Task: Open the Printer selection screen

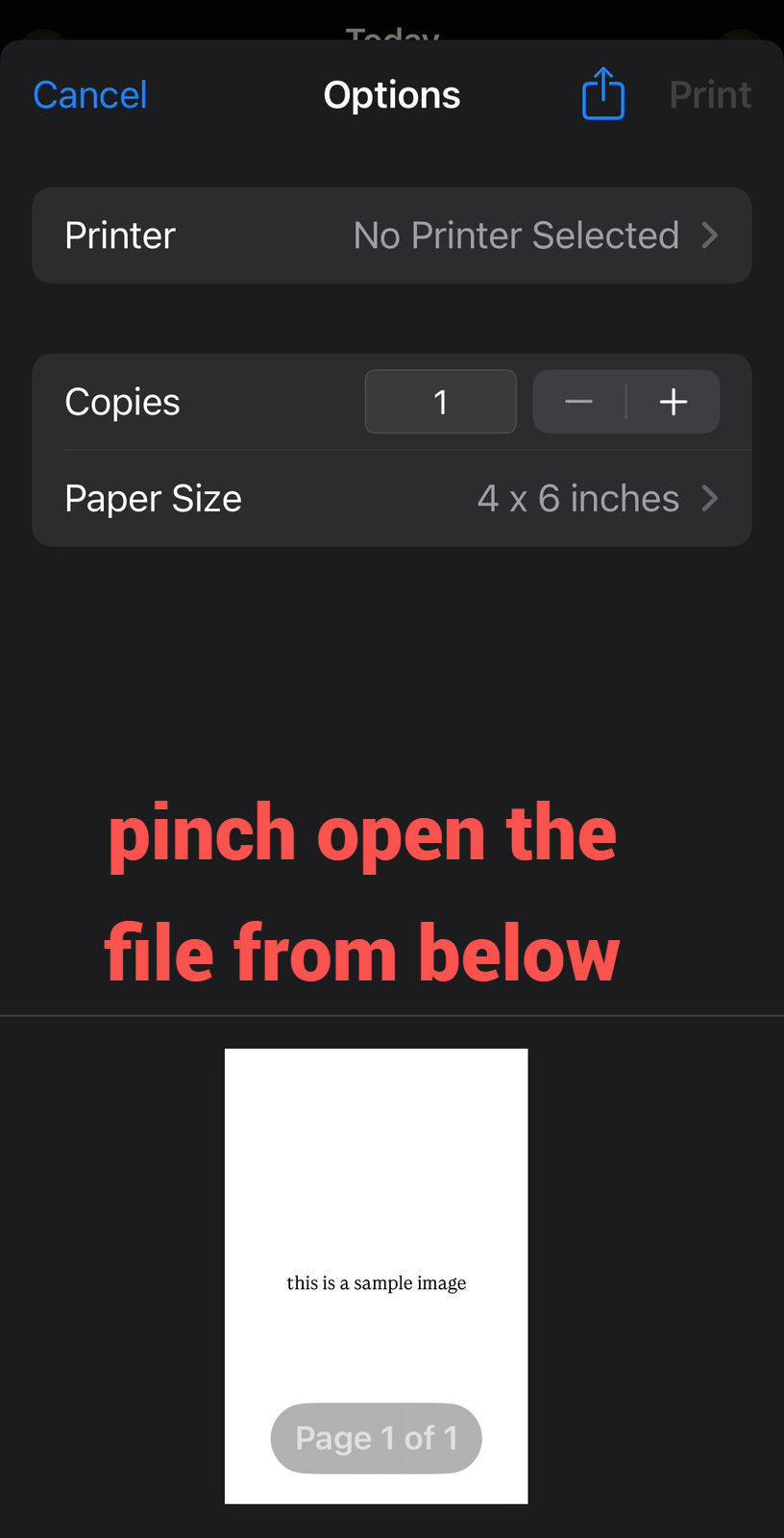Action: [x=392, y=235]
